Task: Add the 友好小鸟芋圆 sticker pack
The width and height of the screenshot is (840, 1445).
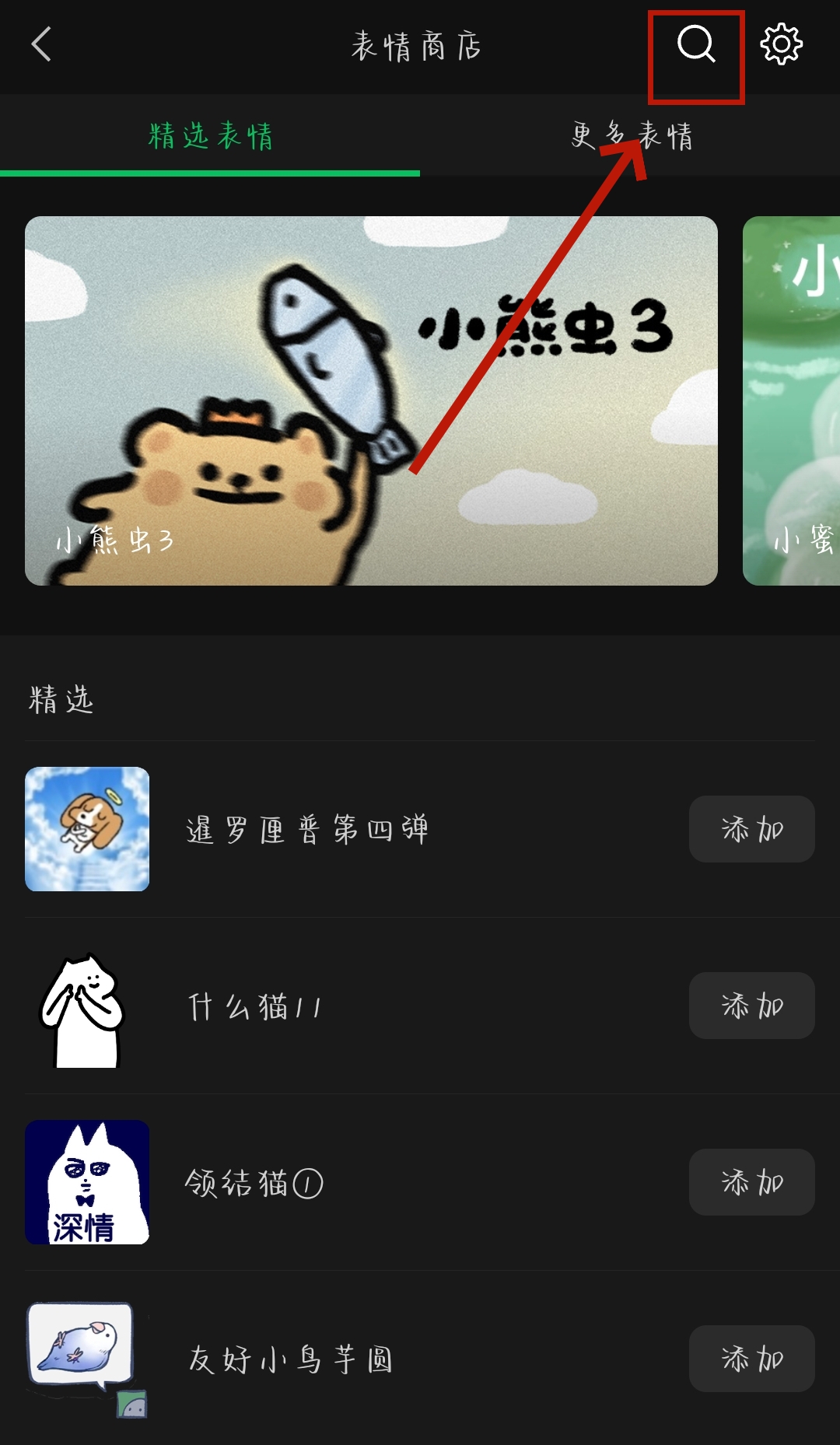Action: coord(751,1359)
